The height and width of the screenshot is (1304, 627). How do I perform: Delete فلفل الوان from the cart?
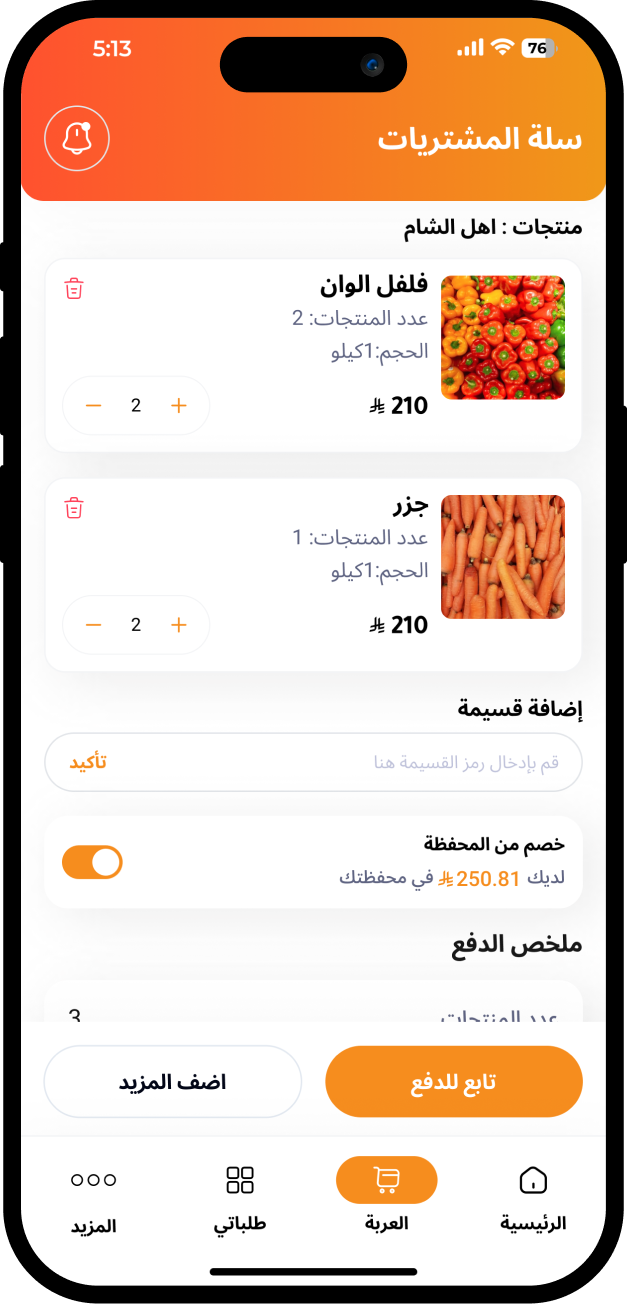[x=74, y=289]
